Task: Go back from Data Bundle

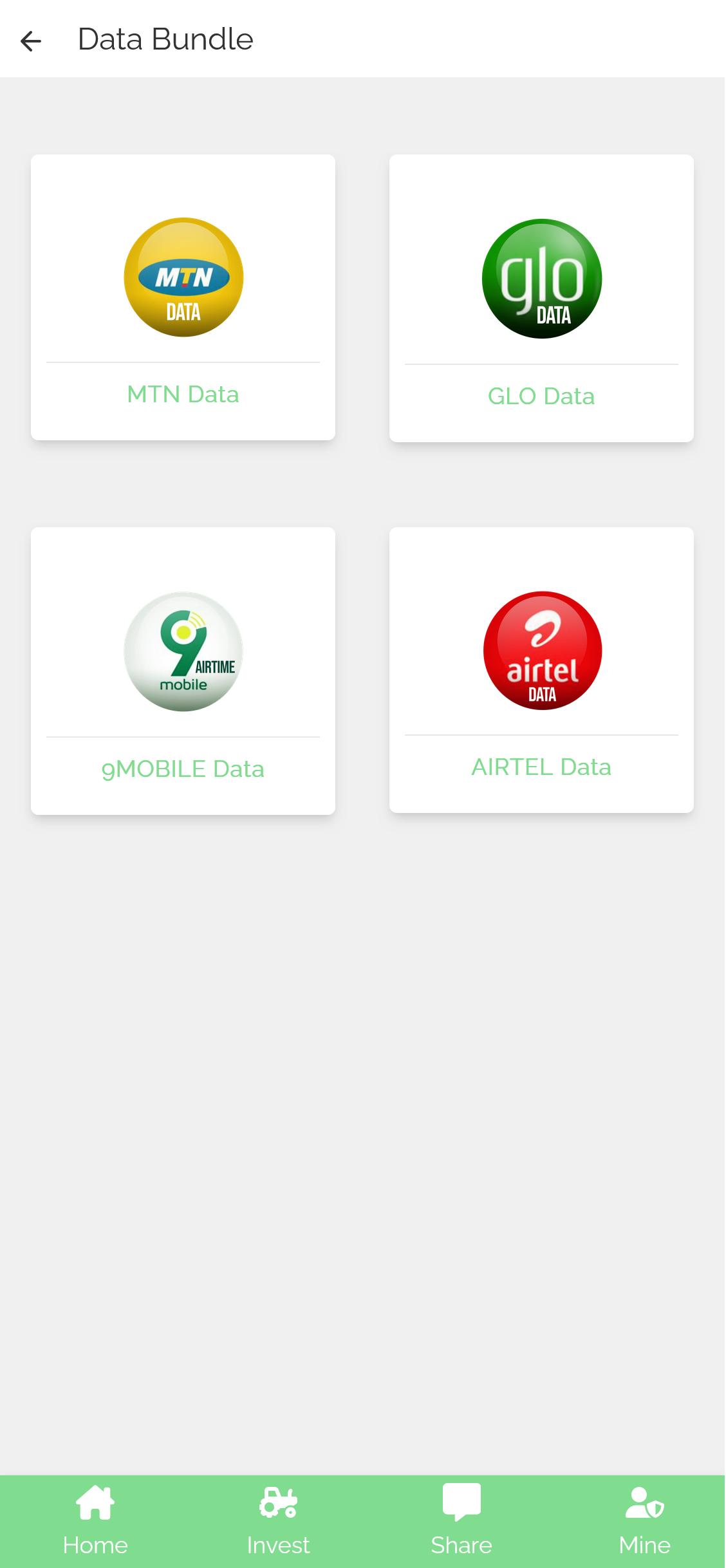Action: click(x=31, y=41)
